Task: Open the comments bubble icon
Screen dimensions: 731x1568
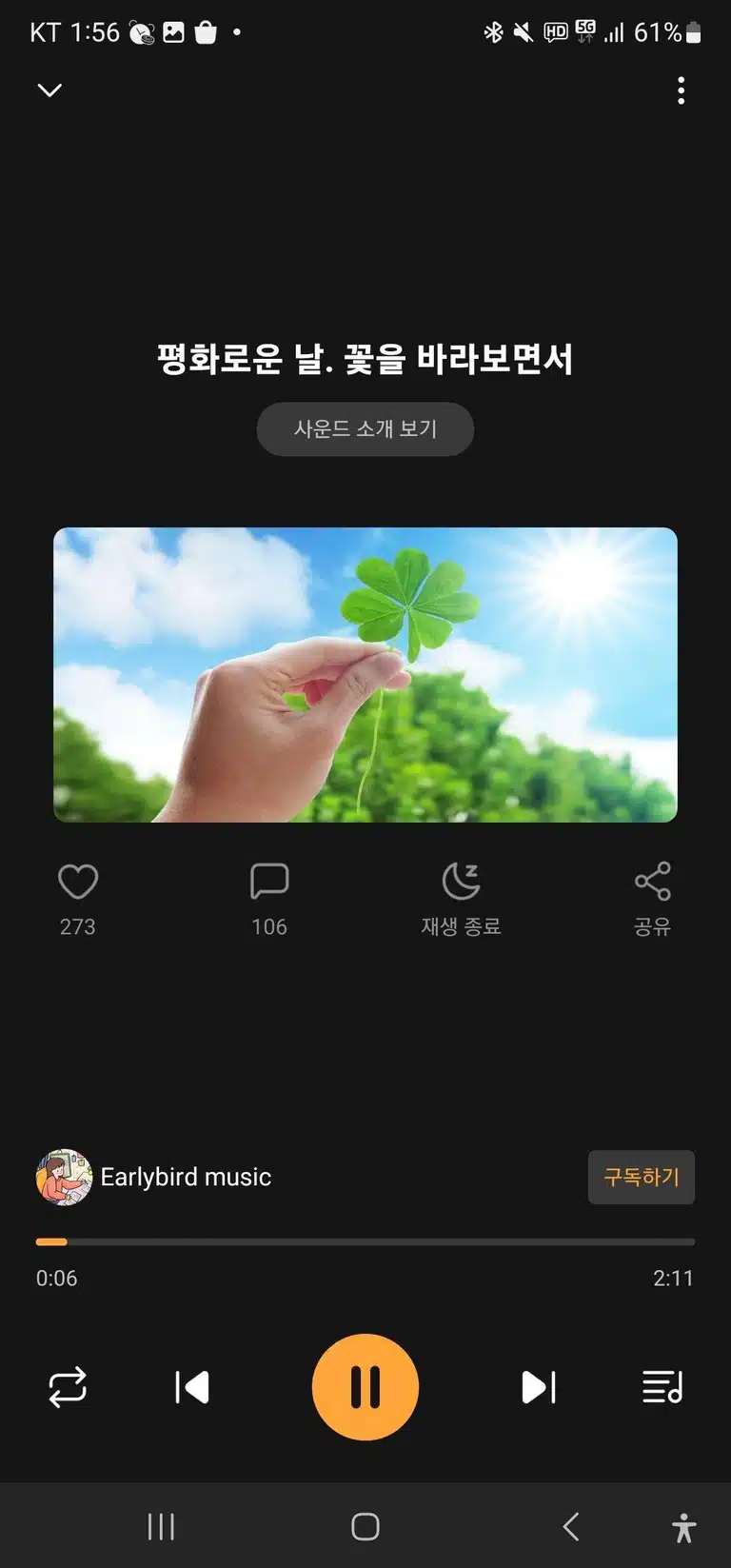Action: [x=269, y=882]
